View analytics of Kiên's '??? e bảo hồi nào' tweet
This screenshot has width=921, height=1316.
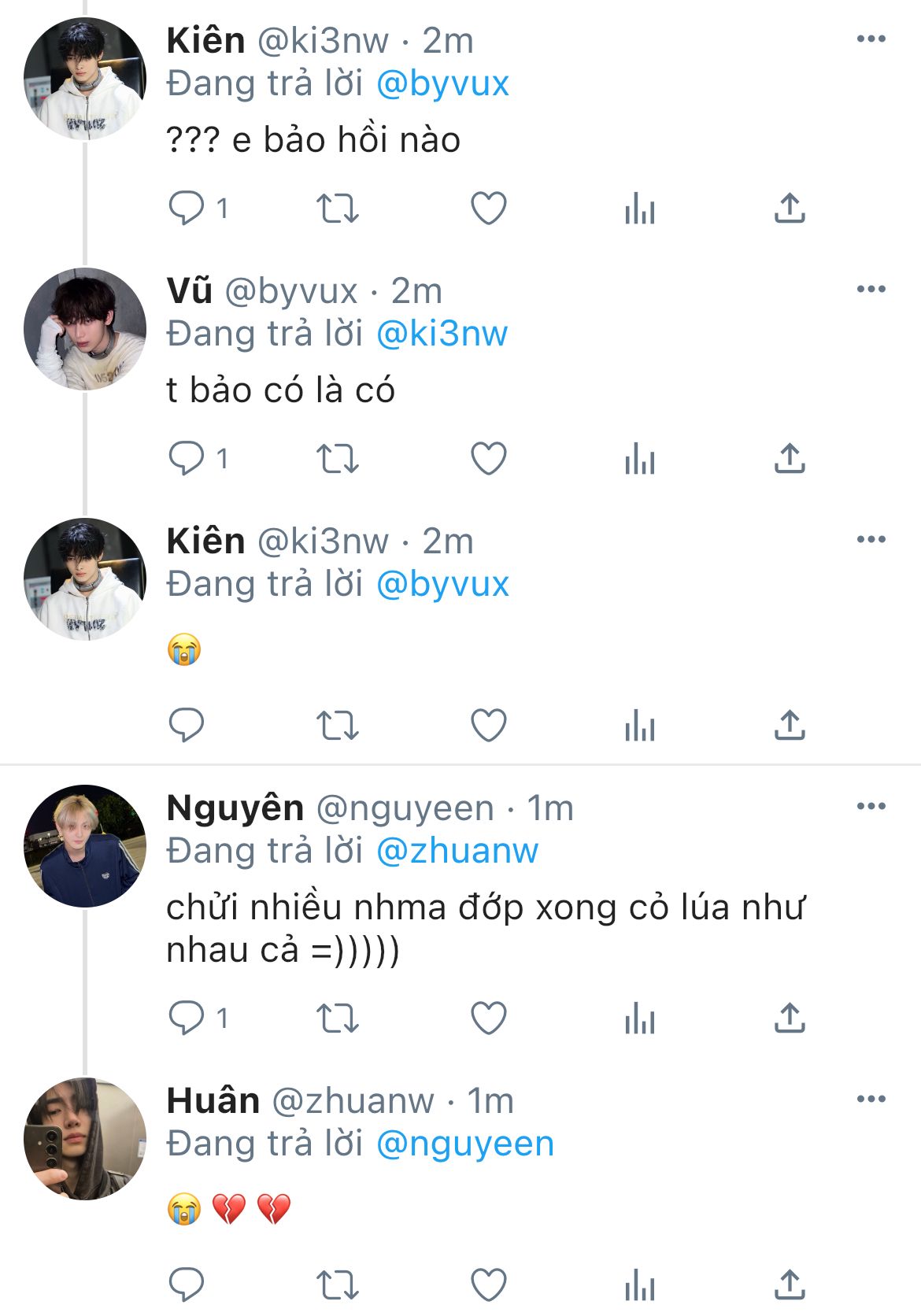[639, 209]
